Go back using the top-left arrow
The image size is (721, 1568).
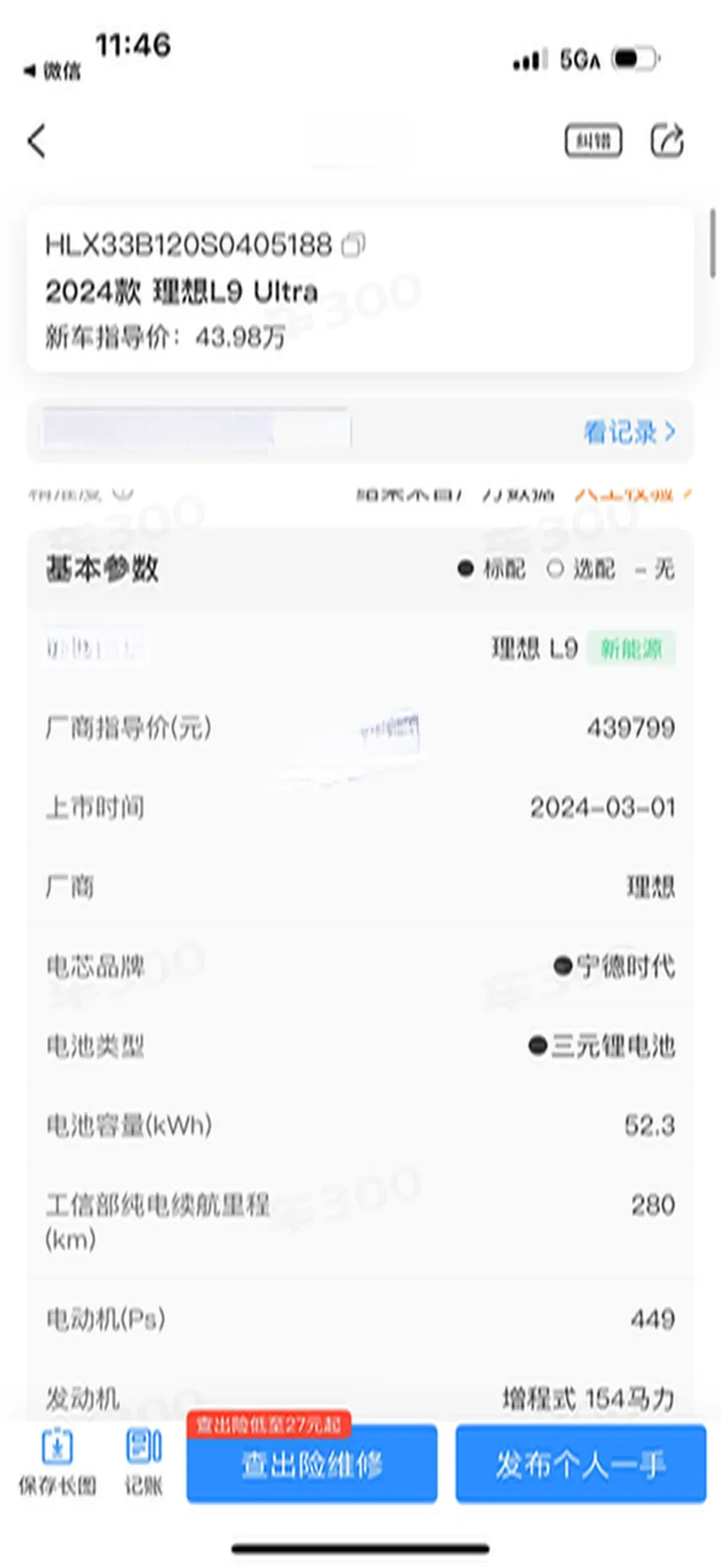tap(37, 141)
